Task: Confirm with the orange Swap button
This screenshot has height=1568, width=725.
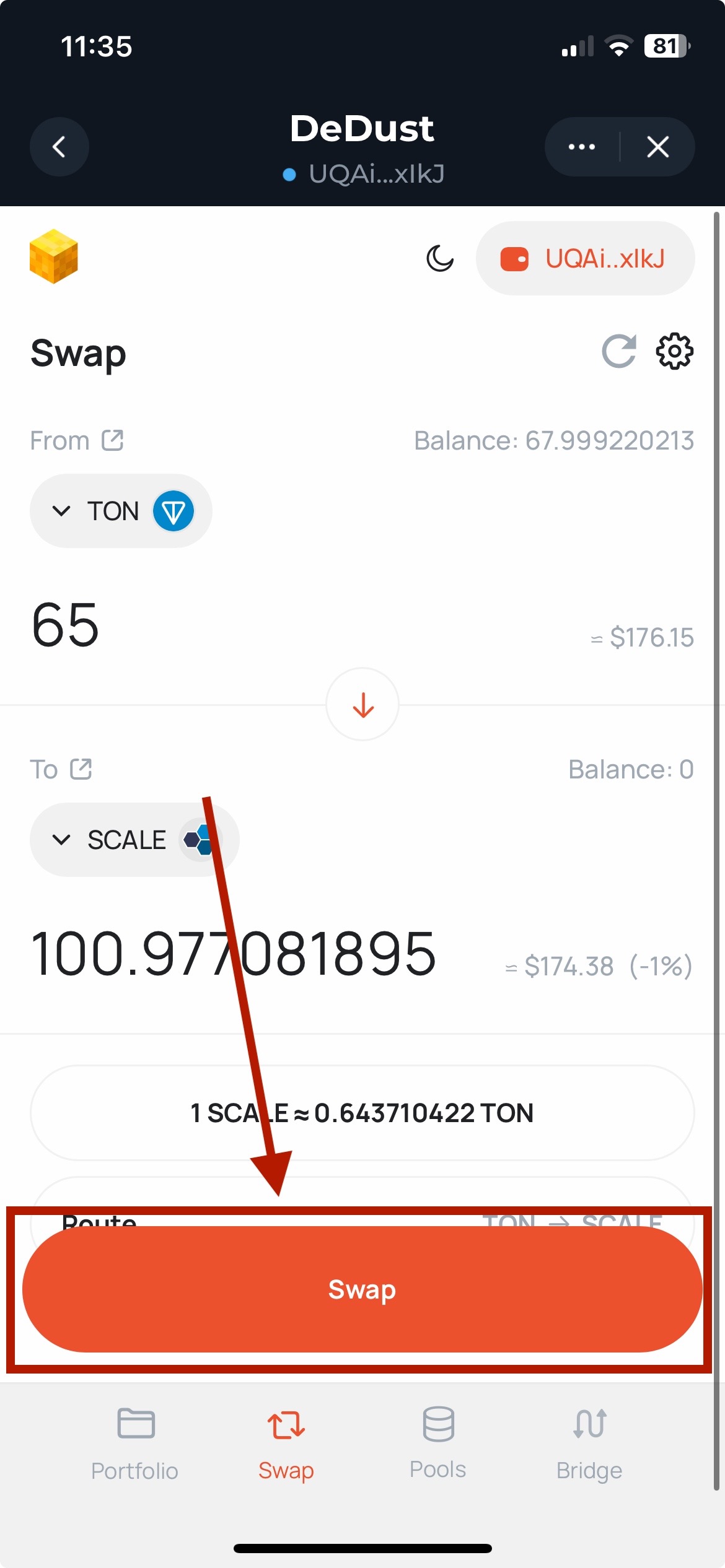Action: pos(362,1289)
